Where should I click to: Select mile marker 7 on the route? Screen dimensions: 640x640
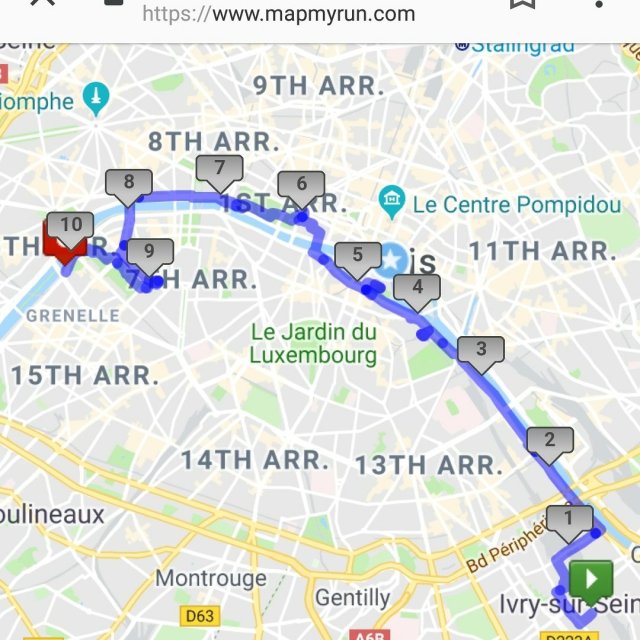point(219,168)
